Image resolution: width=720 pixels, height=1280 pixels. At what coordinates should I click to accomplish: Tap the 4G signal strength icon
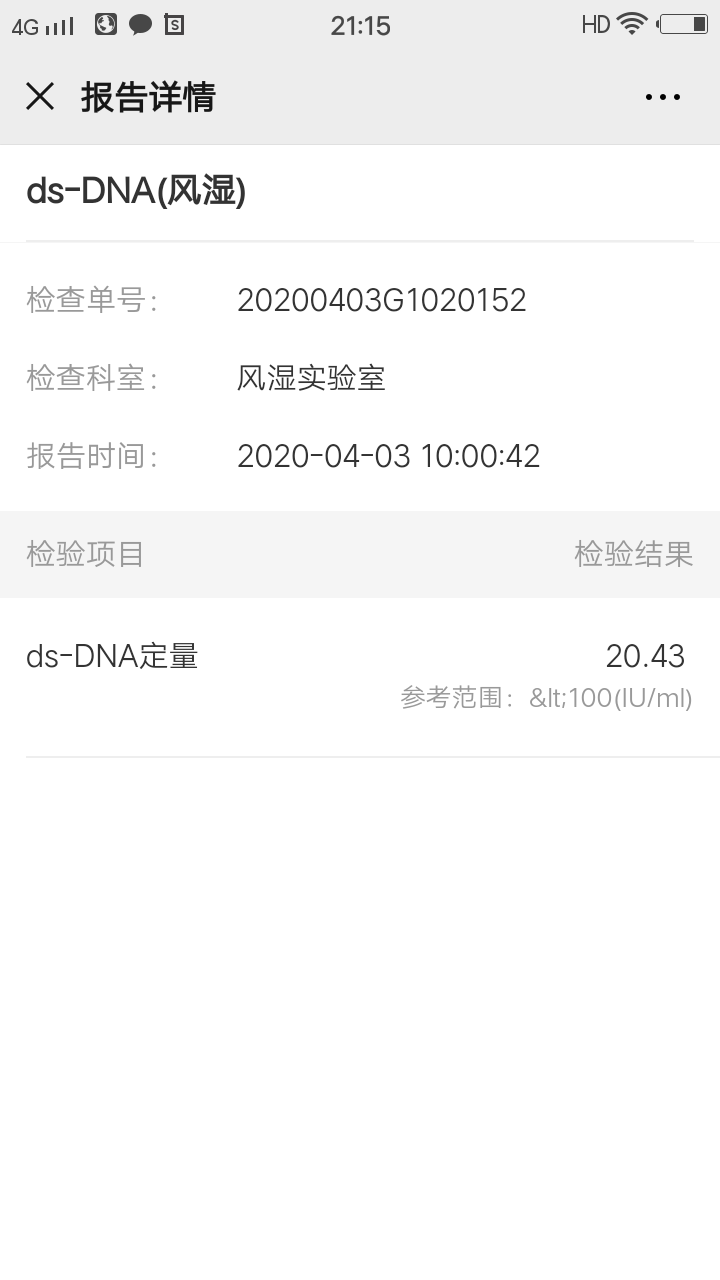pyautogui.click(x=40, y=24)
